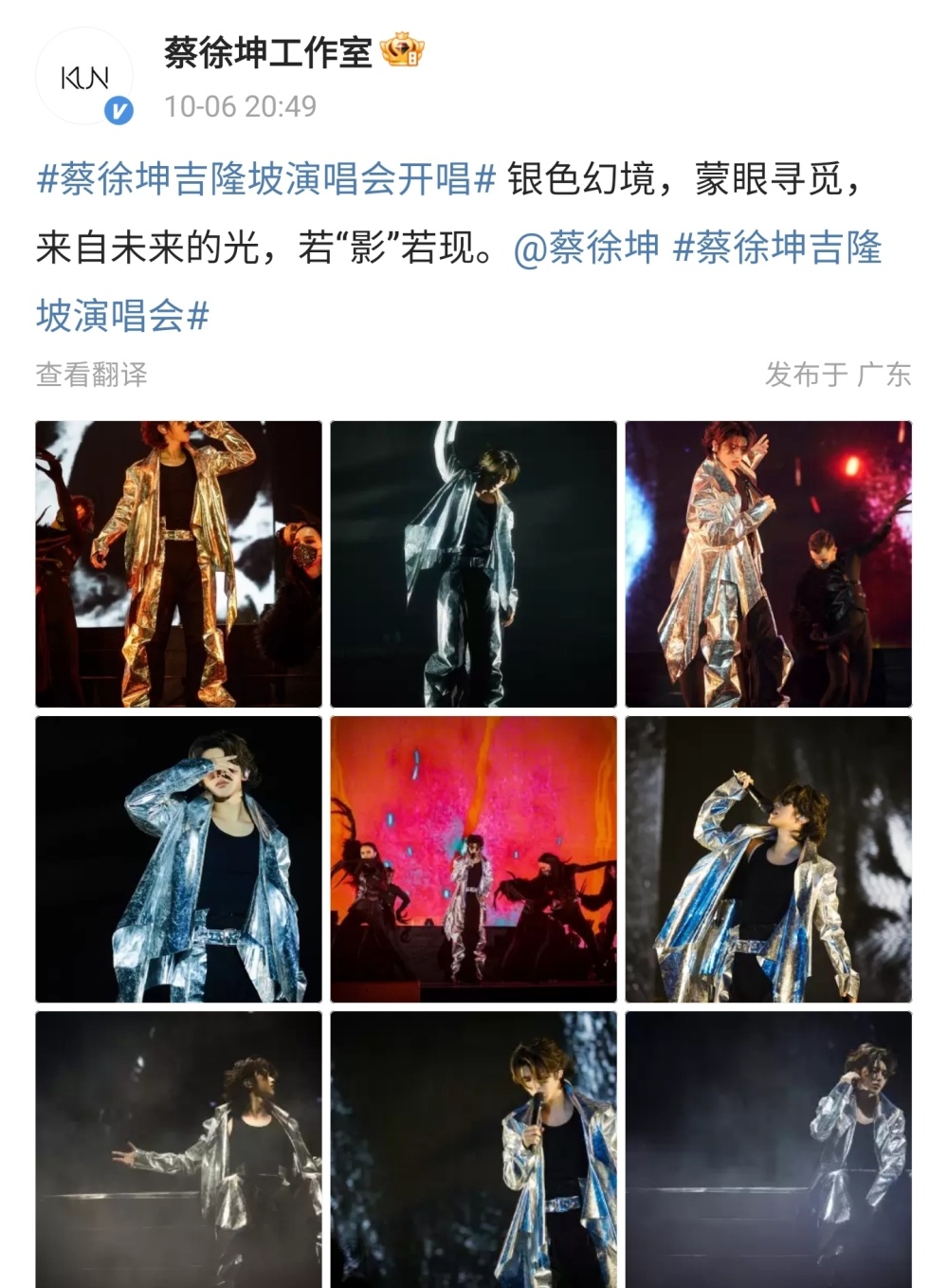The image size is (948, 1288).
Task: Open the gold-suit photo with masked dancers
Action: [x=178, y=564]
